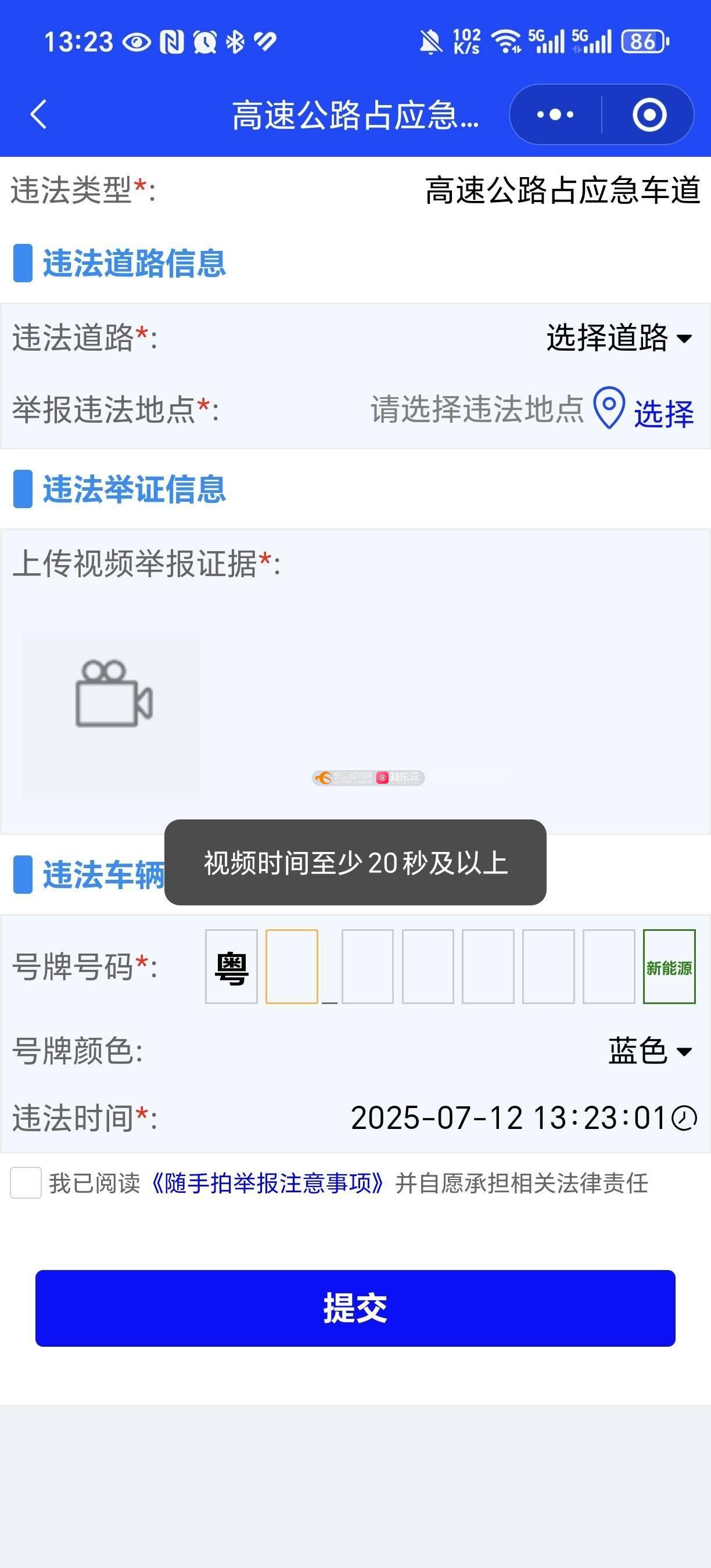Expand the 蓝色 plate color dropdown
Viewport: 711px width, 1568px height.
(650, 1051)
